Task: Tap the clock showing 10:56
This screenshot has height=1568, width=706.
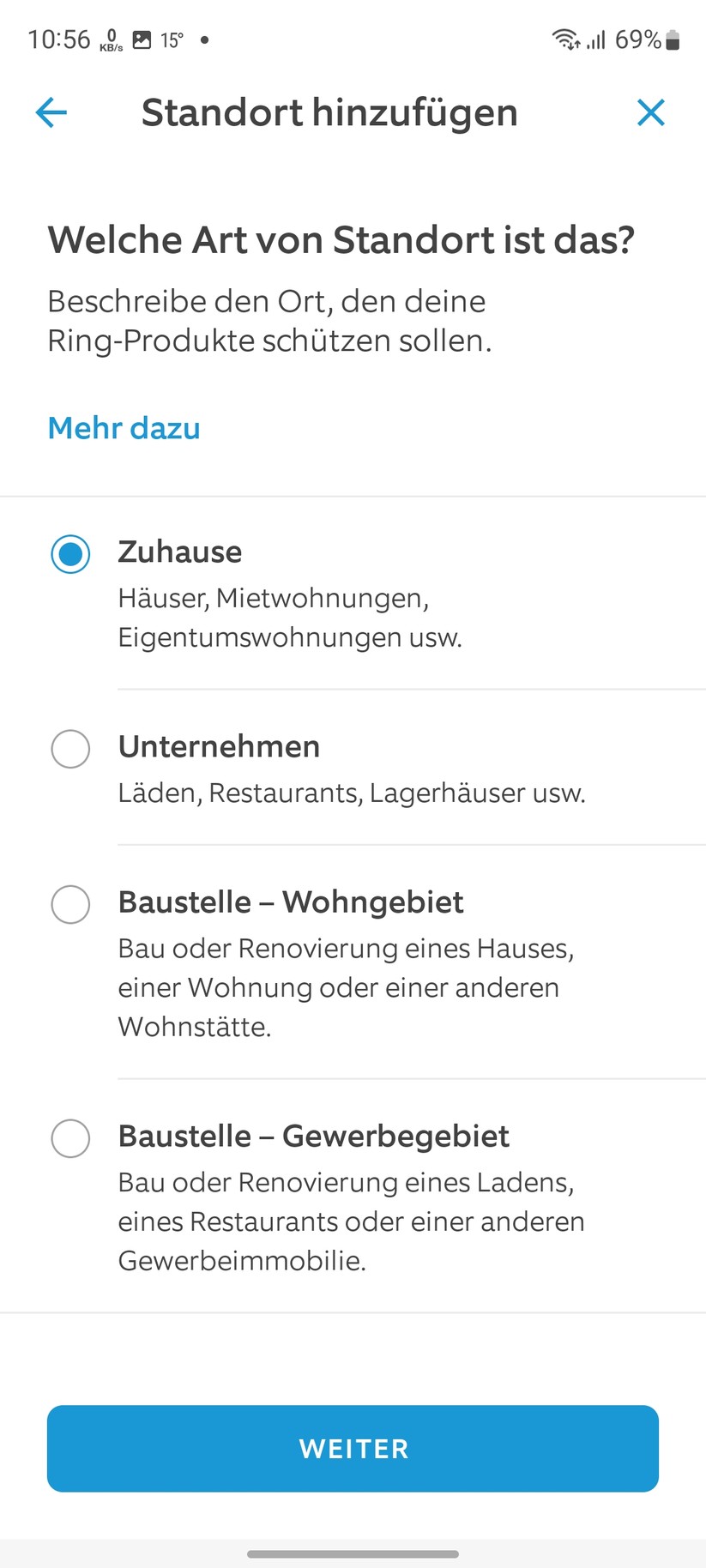Action: (x=60, y=39)
